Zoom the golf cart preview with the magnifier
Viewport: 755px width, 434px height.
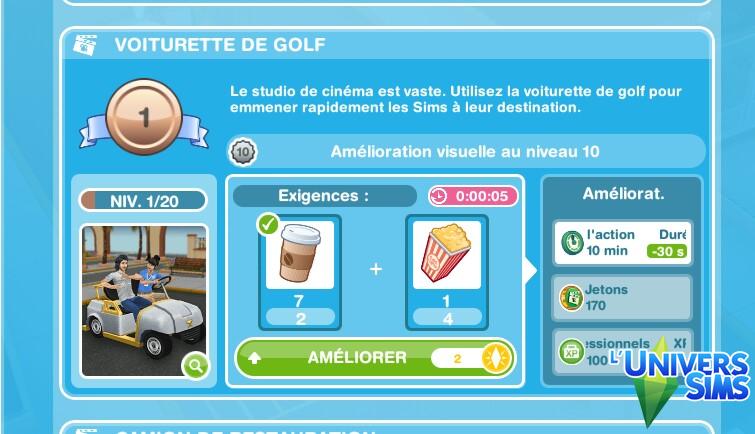pyautogui.click(x=195, y=366)
